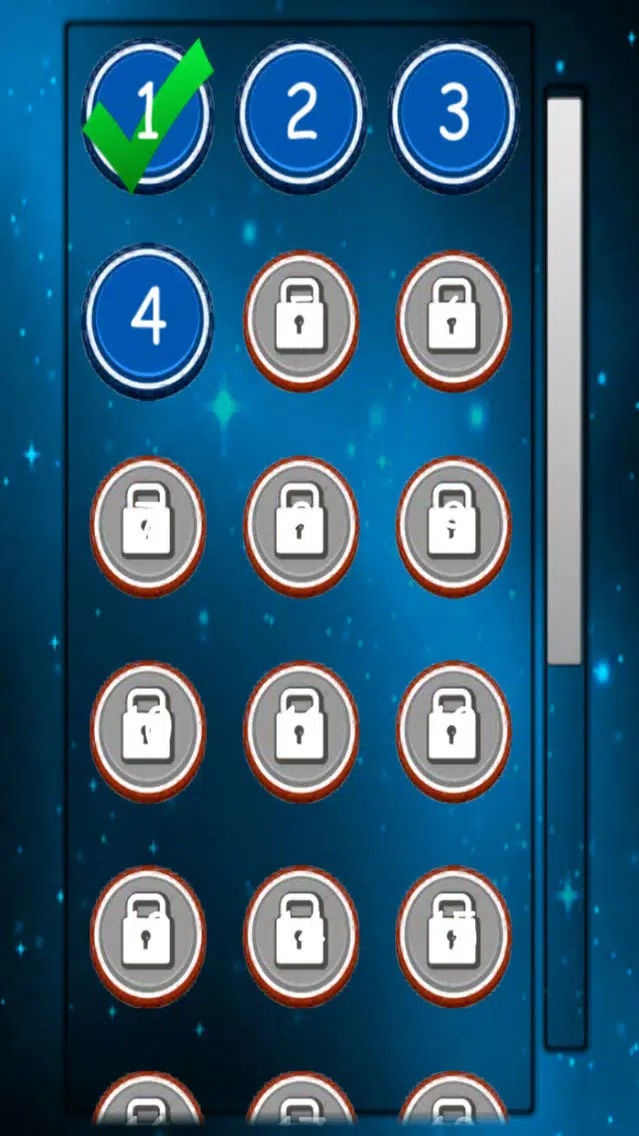Screen dimensions: 639x1136
Task: Start level 2
Action: (x=301, y=114)
